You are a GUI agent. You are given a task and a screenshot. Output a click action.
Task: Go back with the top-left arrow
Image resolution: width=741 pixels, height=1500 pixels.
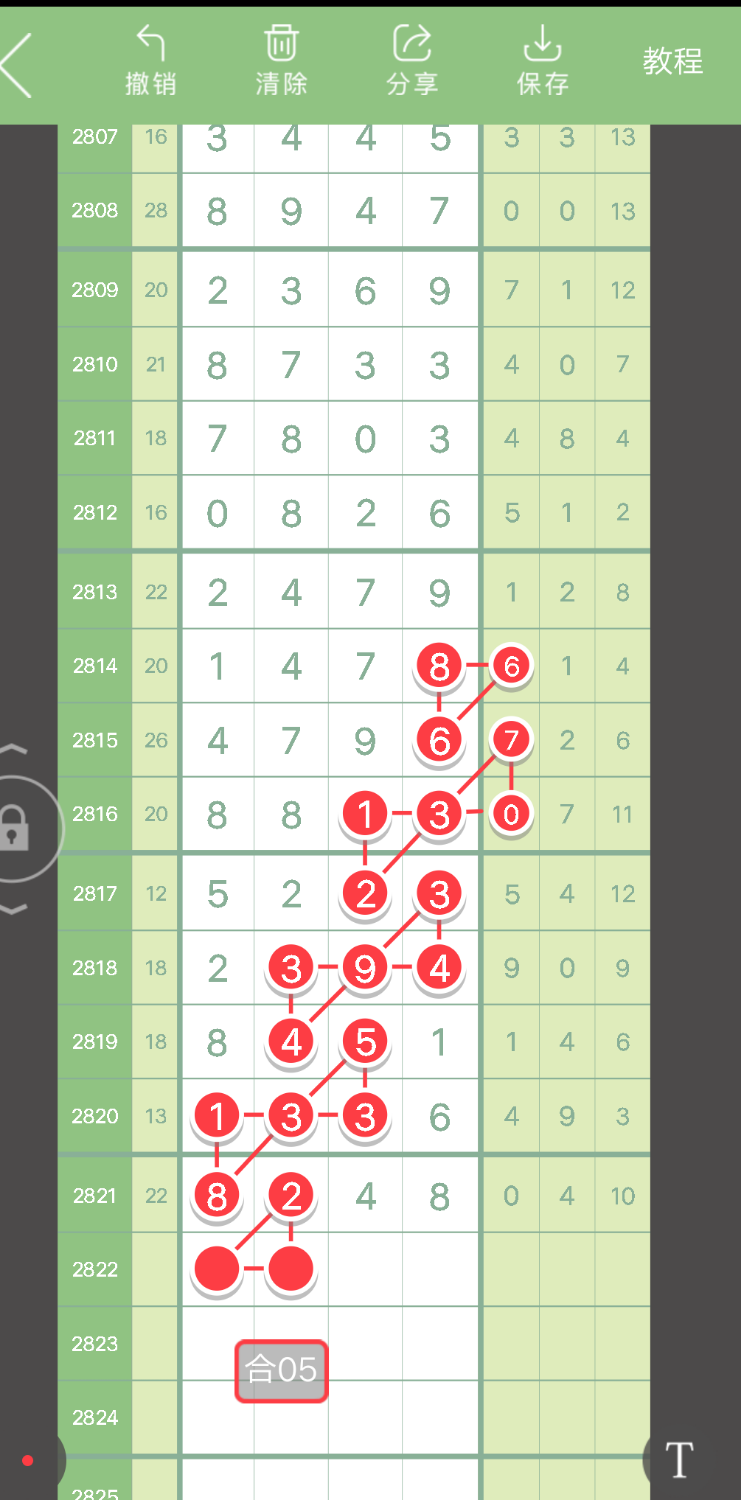(x=18, y=64)
